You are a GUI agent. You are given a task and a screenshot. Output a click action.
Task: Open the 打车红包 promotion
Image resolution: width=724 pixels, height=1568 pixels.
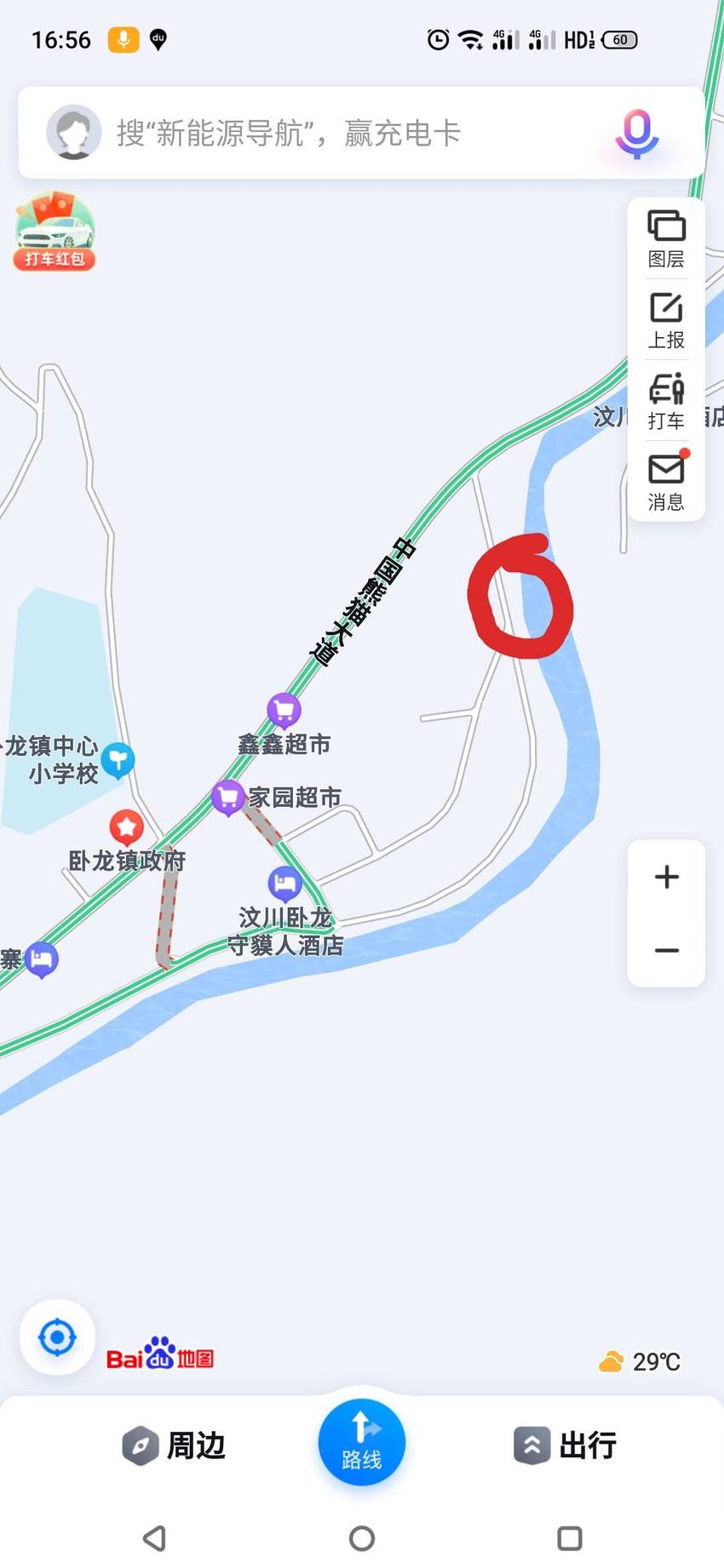click(55, 232)
